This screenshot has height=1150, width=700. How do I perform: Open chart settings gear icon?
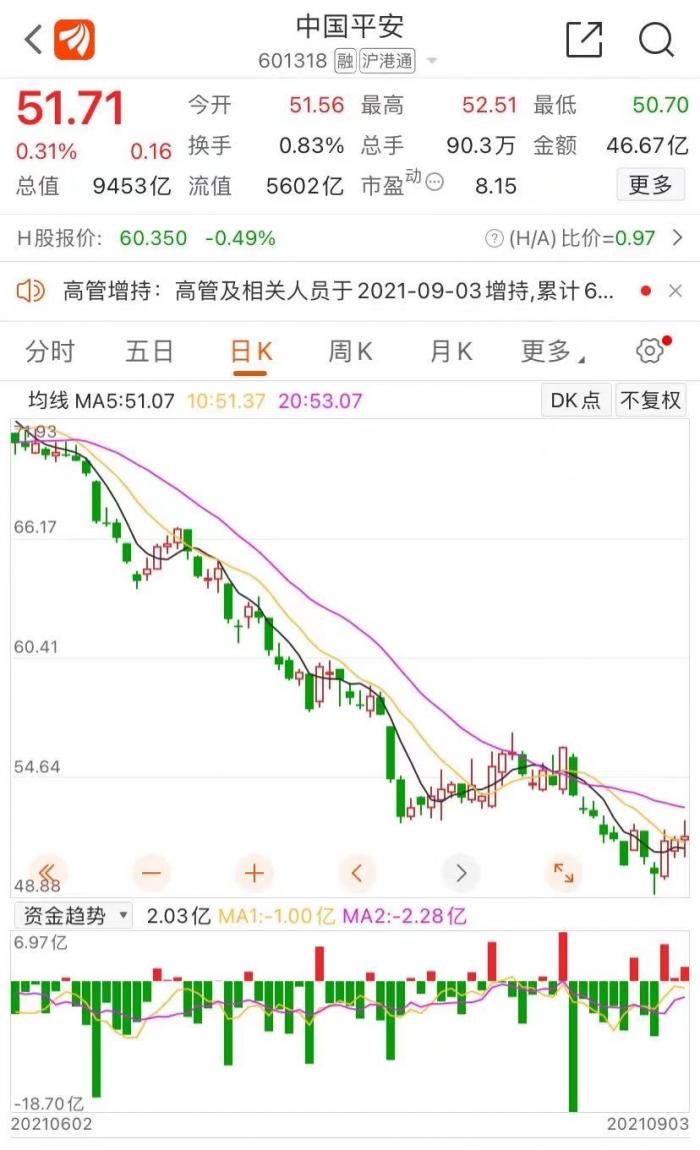[x=650, y=351]
